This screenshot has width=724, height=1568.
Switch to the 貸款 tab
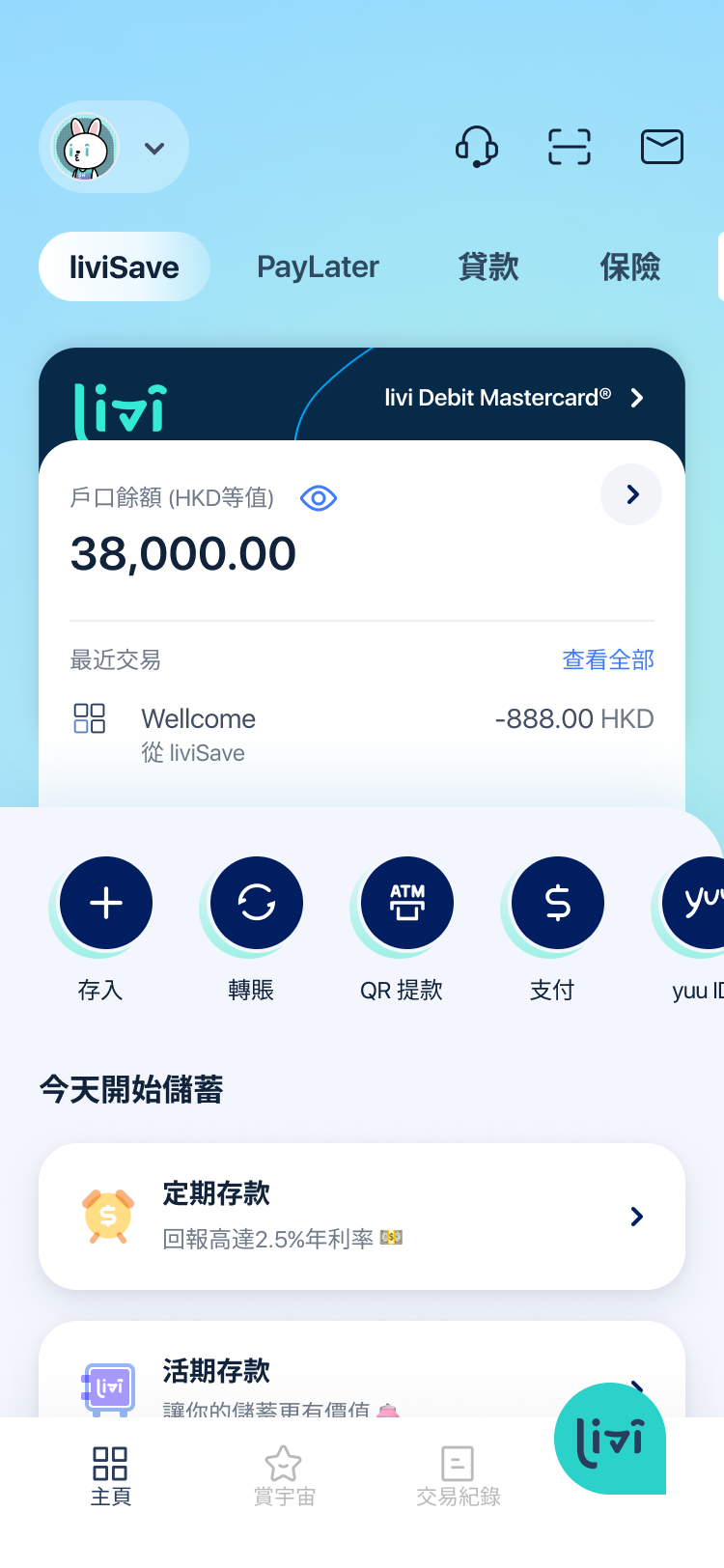click(x=488, y=266)
